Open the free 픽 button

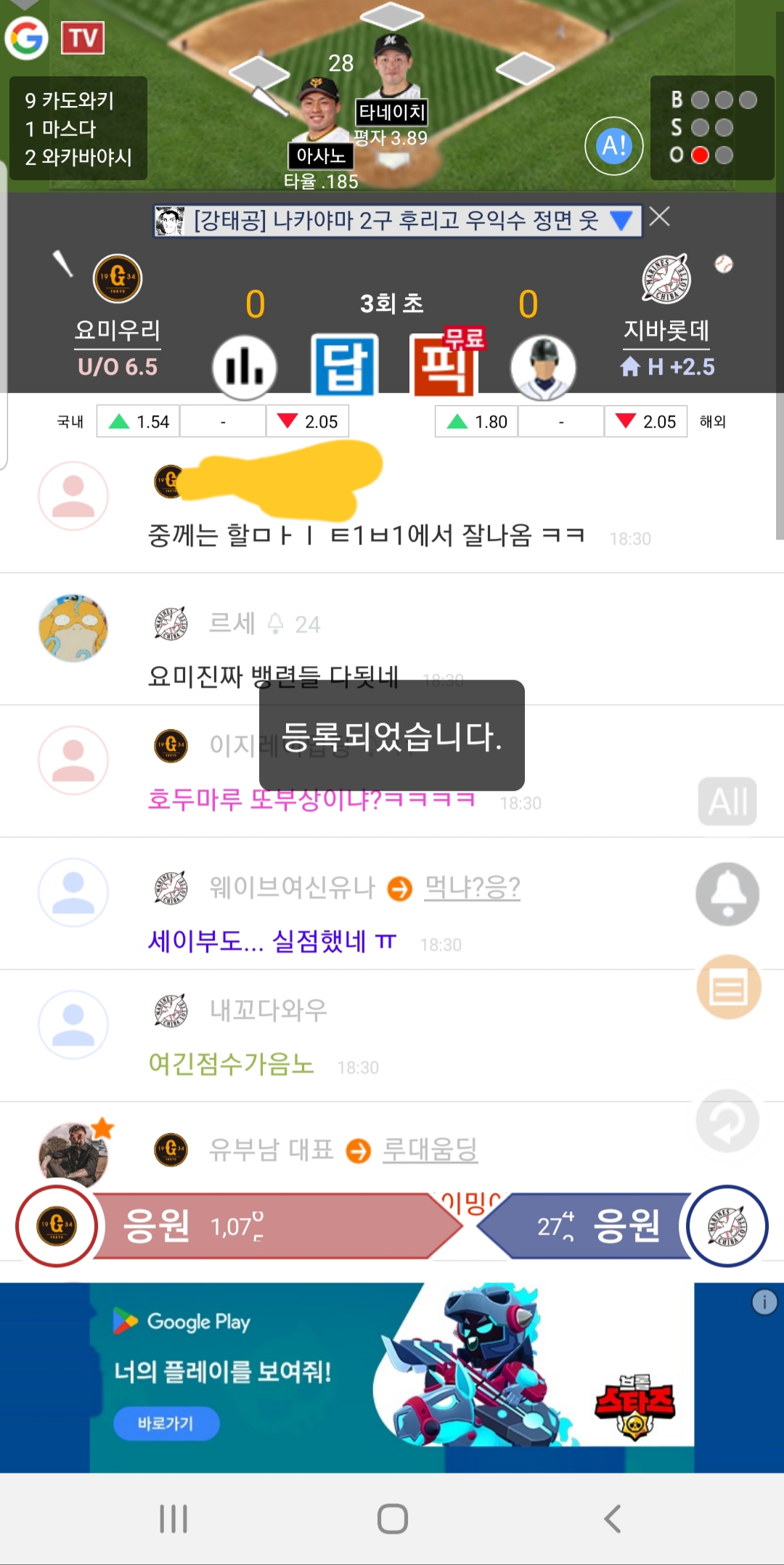point(444,365)
